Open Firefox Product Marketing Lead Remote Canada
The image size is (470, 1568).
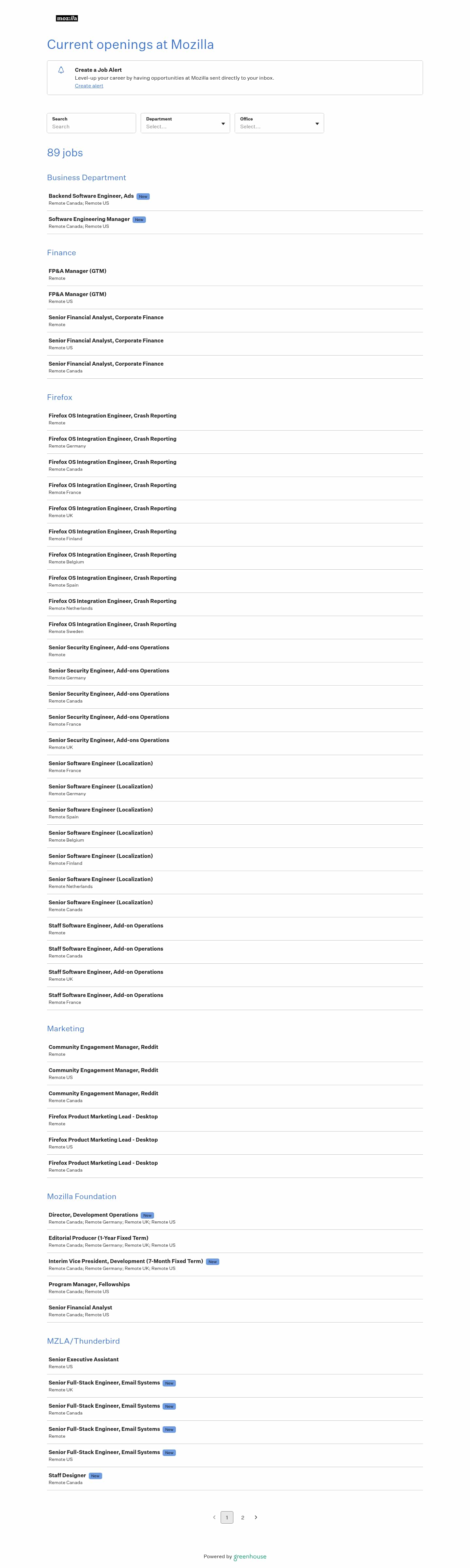pyautogui.click(x=103, y=1163)
